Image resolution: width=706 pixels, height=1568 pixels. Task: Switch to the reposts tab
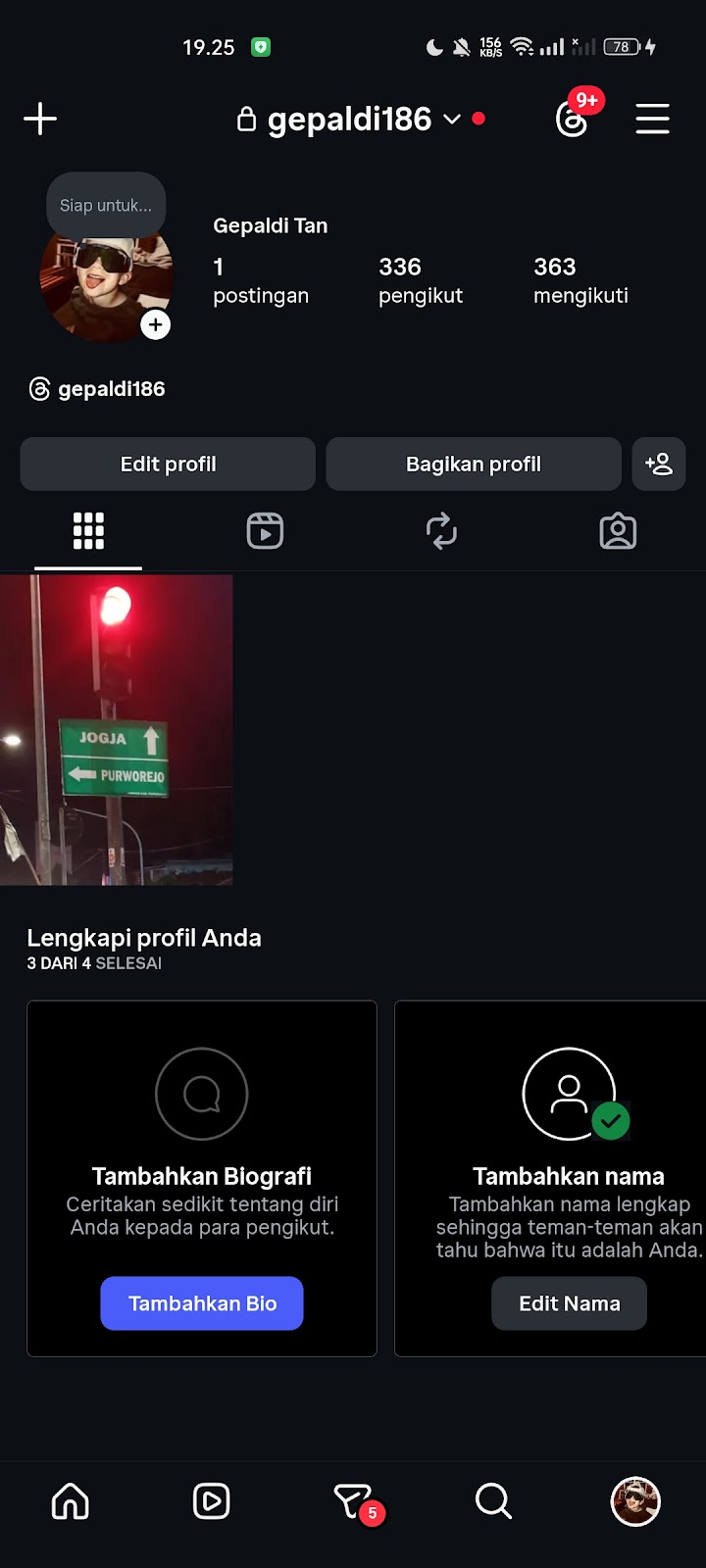(x=441, y=531)
